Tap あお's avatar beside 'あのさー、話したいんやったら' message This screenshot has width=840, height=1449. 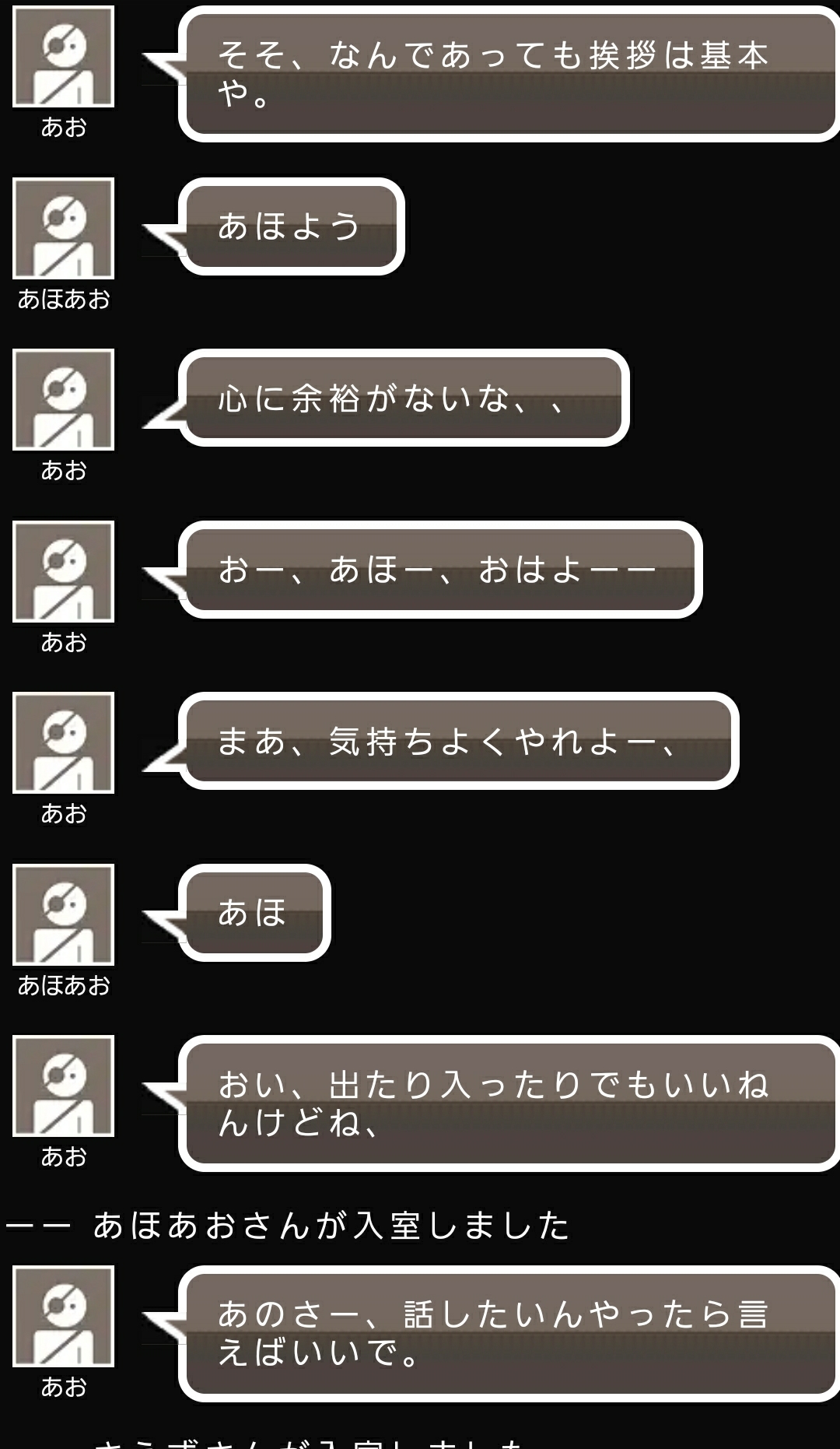click(x=64, y=1316)
